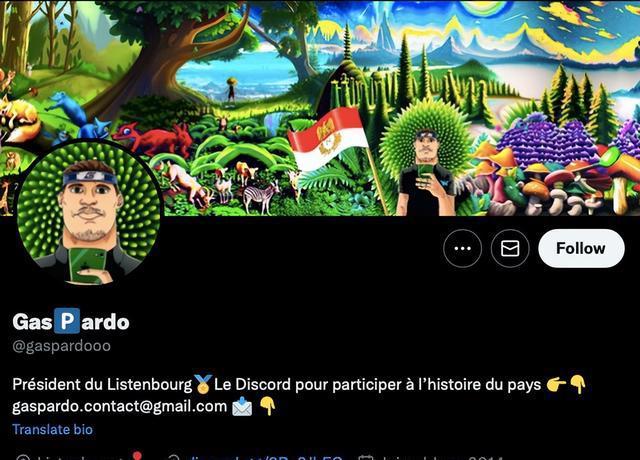Send a direct message to Gaspardo
Image resolution: width=640 pixels, height=460 pixels.
point(510,248)
